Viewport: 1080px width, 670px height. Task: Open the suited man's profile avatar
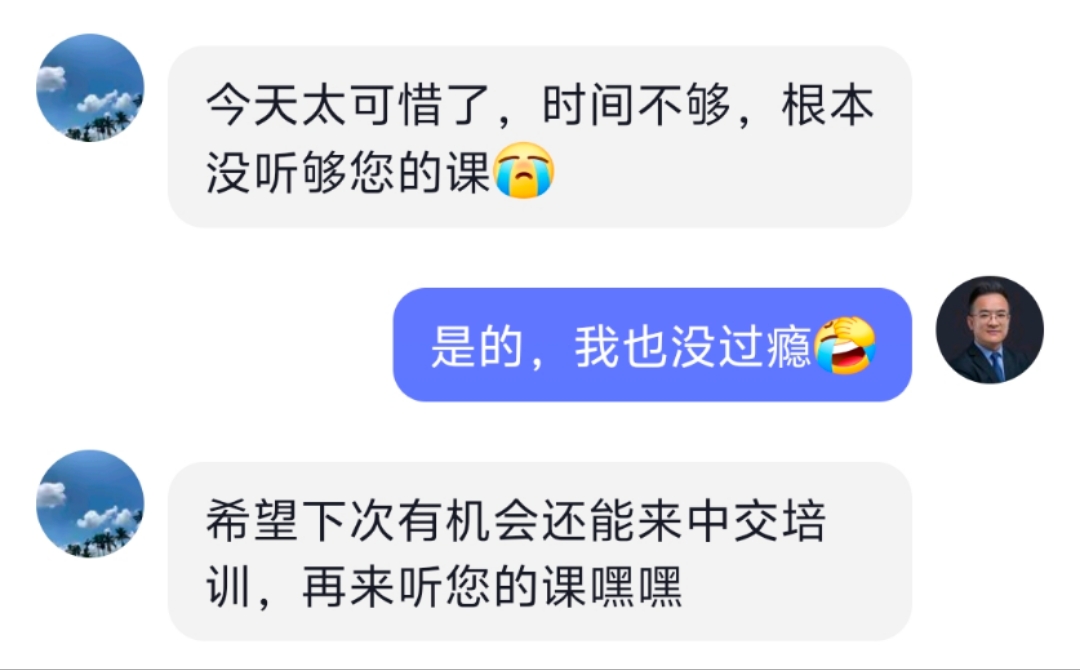[x=989, y=330]
